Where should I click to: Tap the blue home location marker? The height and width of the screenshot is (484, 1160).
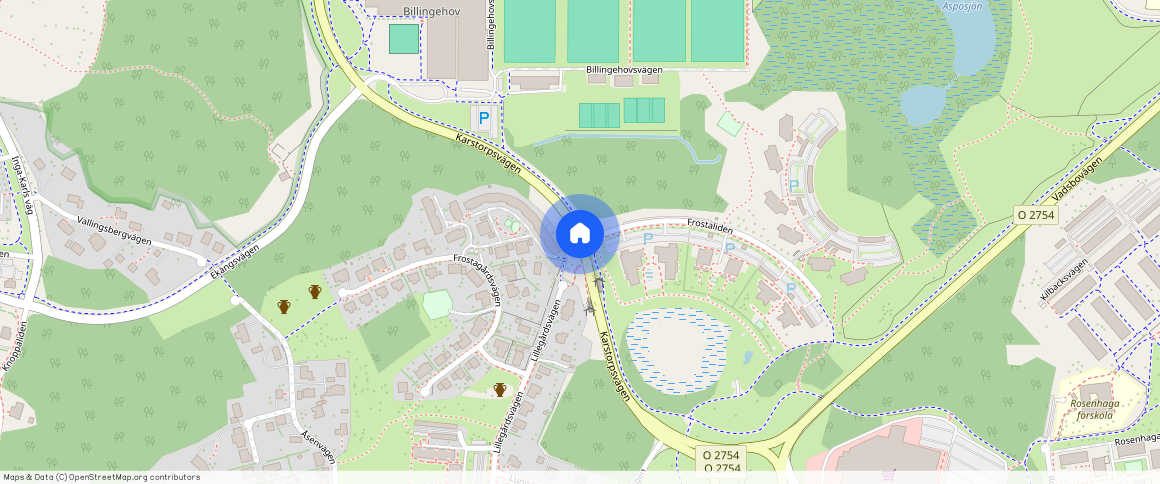(579, 234)
